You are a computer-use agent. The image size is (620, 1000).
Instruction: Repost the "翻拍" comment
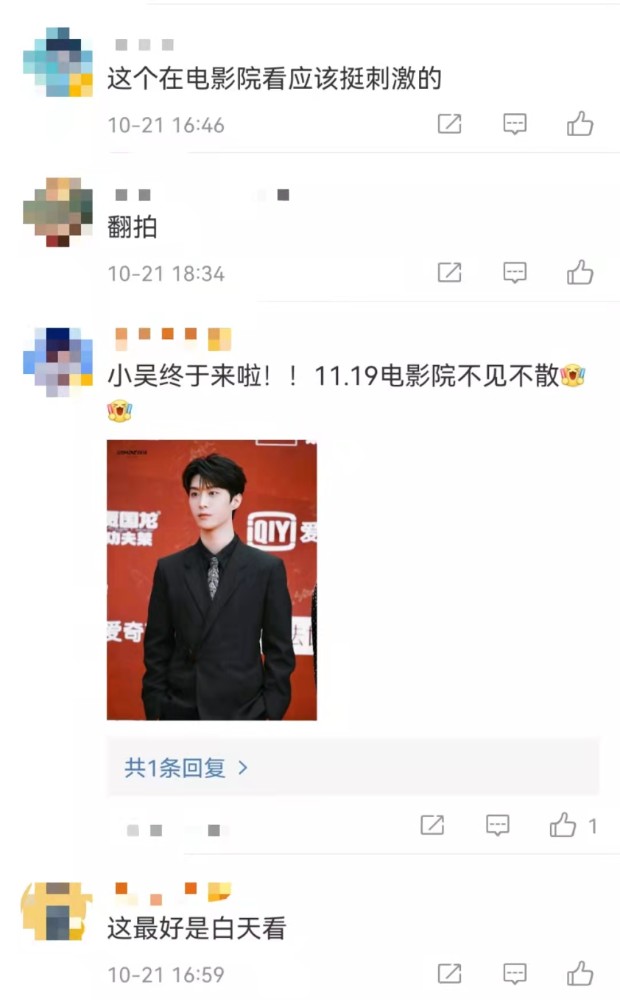(x=449, y=272)
